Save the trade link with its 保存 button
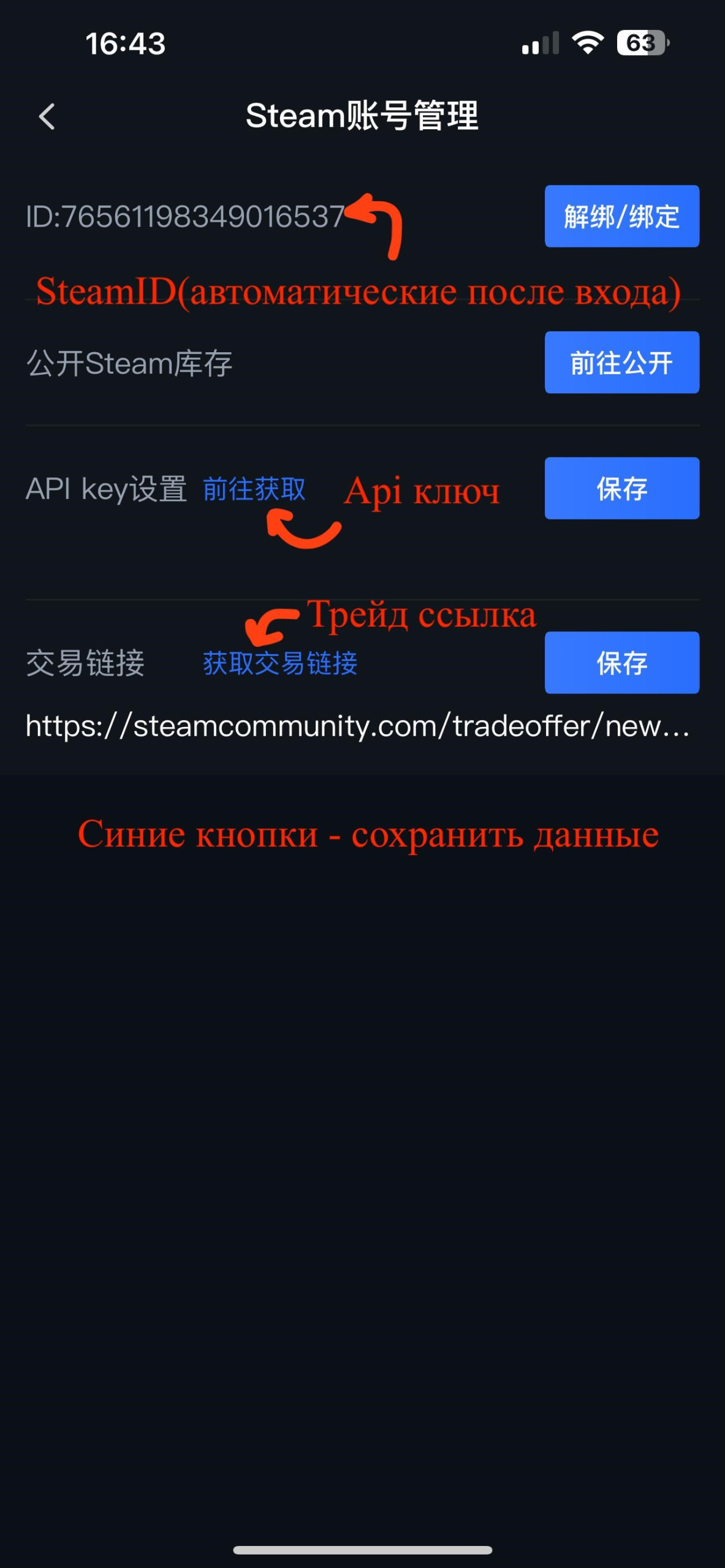The width and height of the screenshot is (725, 1568). [621, 663]
